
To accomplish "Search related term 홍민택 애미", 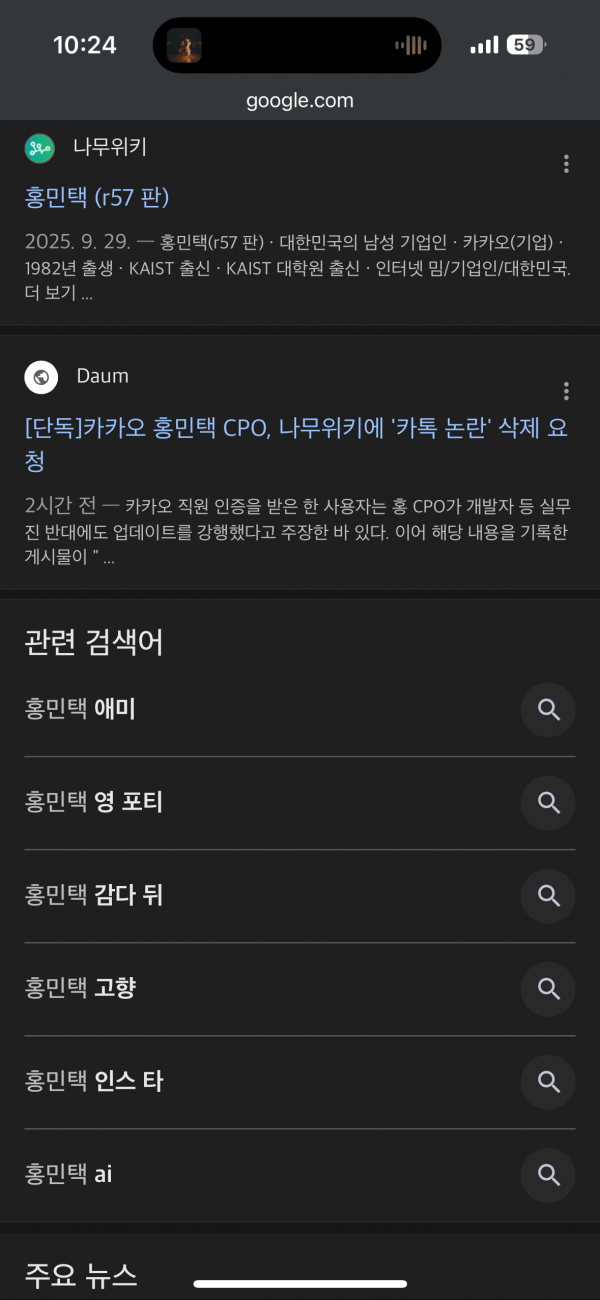I will tap(80, 709).
